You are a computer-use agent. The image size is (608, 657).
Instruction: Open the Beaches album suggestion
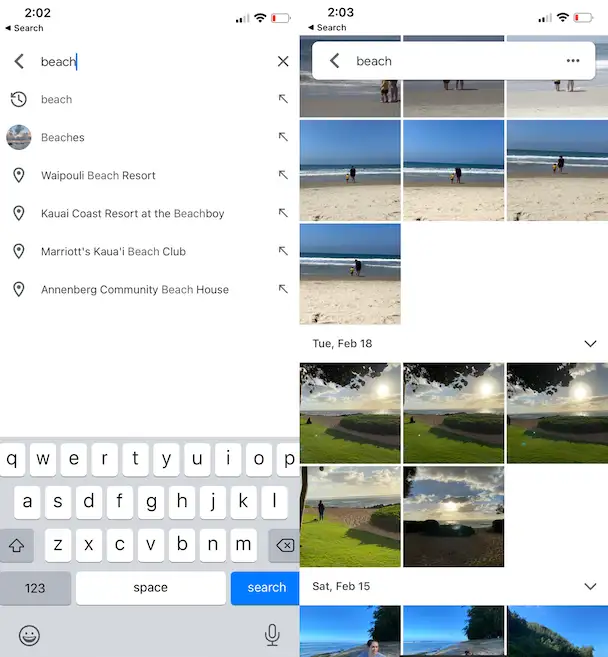click(x=63, y=137)
